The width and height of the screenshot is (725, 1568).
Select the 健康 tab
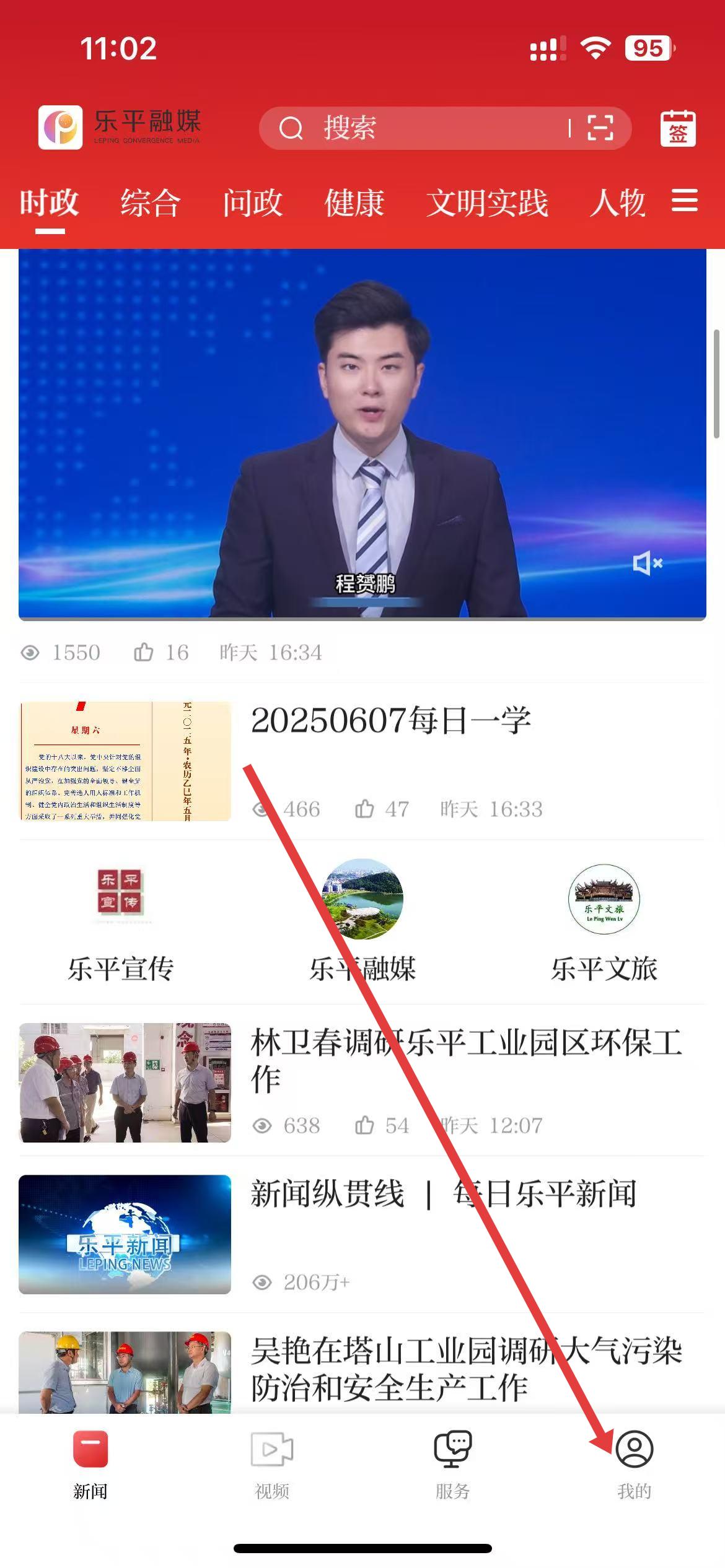[354, 203]
